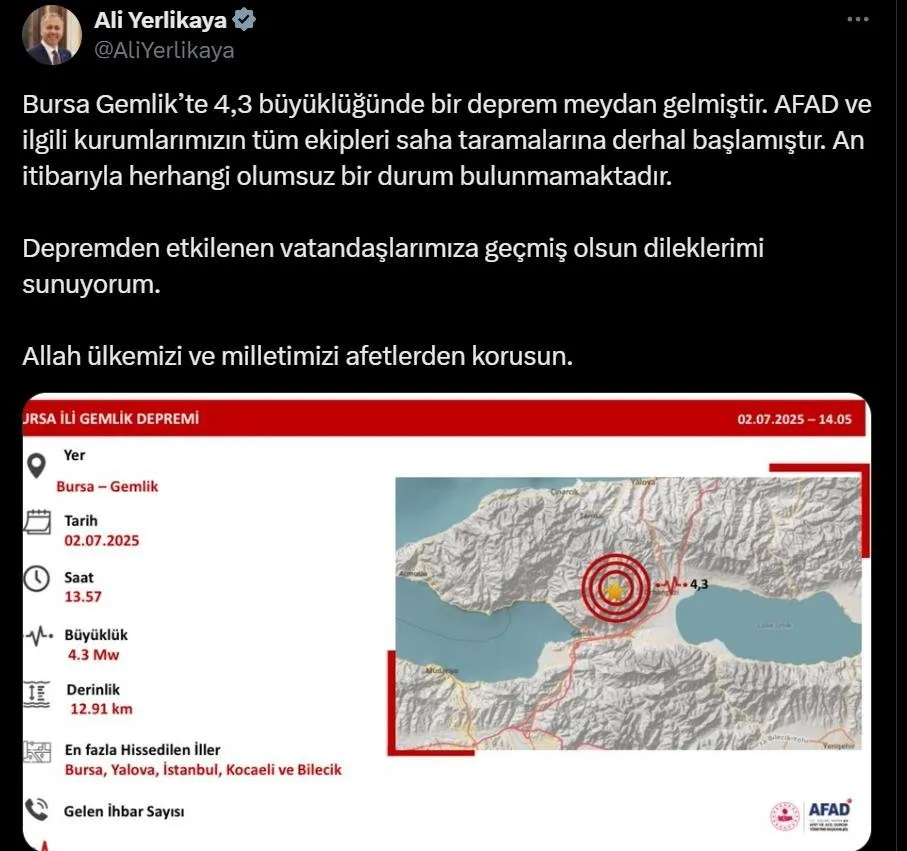Open the attached AFAD earthquake image
Image resolution: width=907 pixels, height=851 pixels.
pyautogui.click(x=445, y=620)
